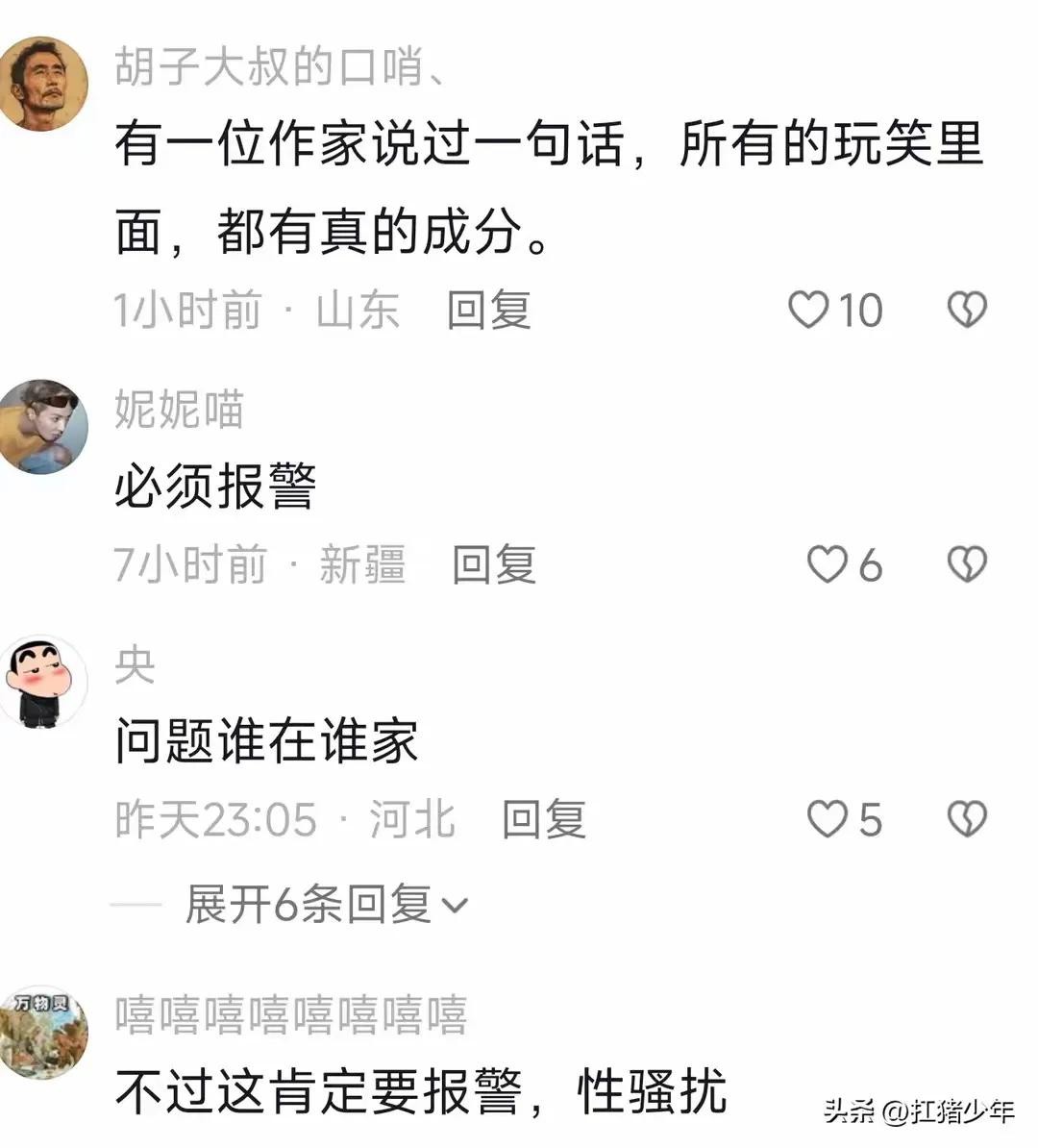This screenshot has width=1038, height=1148.
Task: Open 嘻嘻嘻嘻嘻嘻嘻嘻's profile avatar
Action: click(43, 1032)
